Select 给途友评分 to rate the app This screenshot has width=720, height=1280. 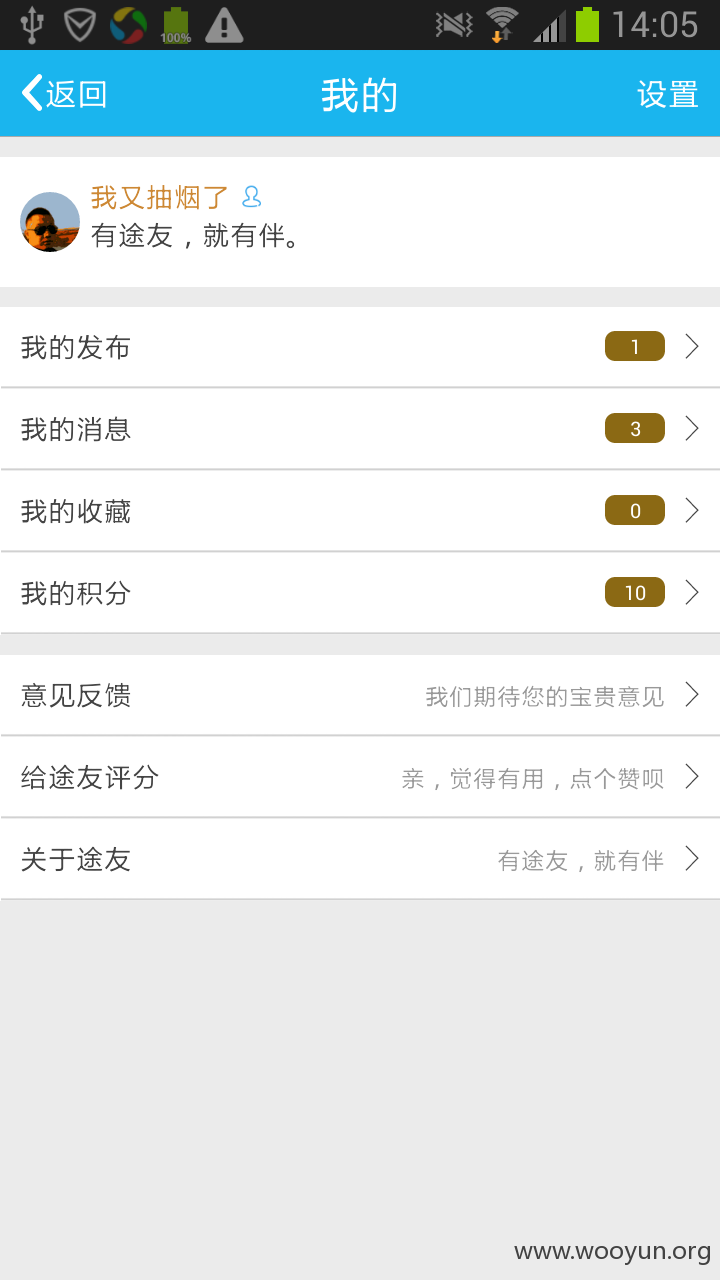[360, 777]
